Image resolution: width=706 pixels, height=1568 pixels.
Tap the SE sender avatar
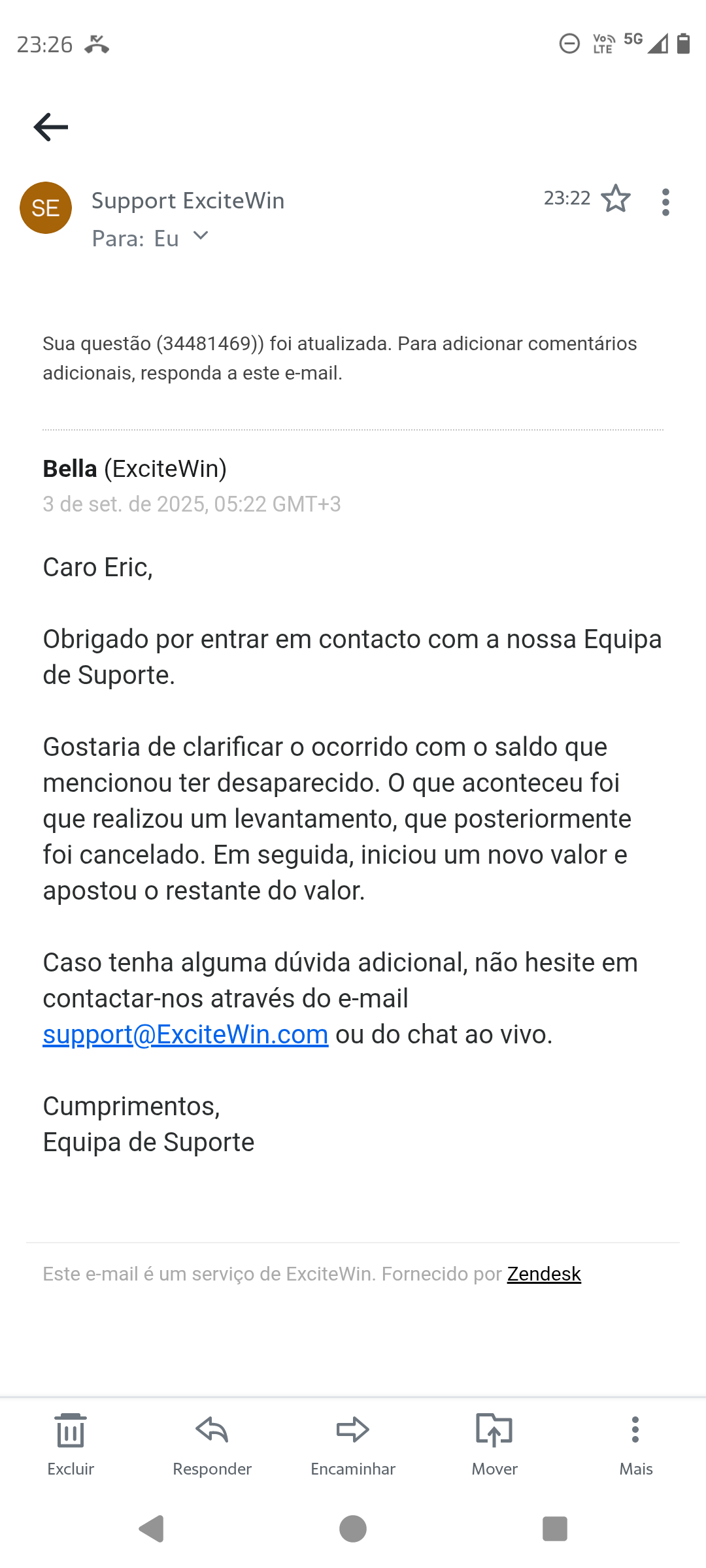[46, 208]
